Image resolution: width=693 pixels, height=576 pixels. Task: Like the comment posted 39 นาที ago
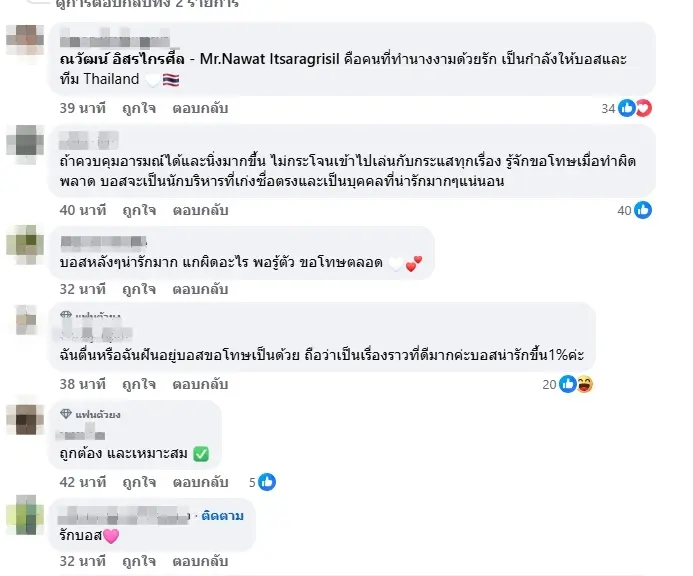138,108
